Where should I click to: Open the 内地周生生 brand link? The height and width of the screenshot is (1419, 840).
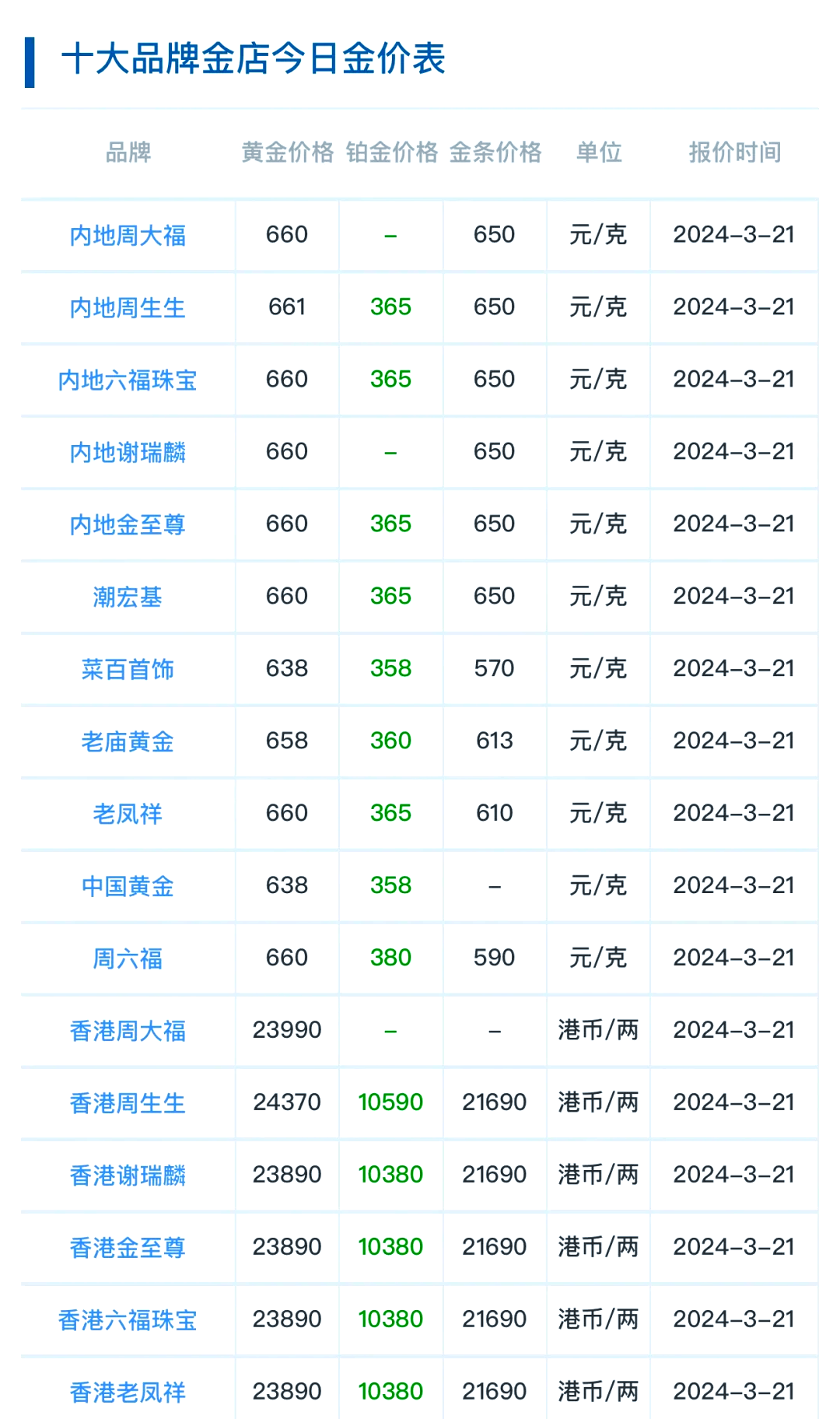point(128,308)
